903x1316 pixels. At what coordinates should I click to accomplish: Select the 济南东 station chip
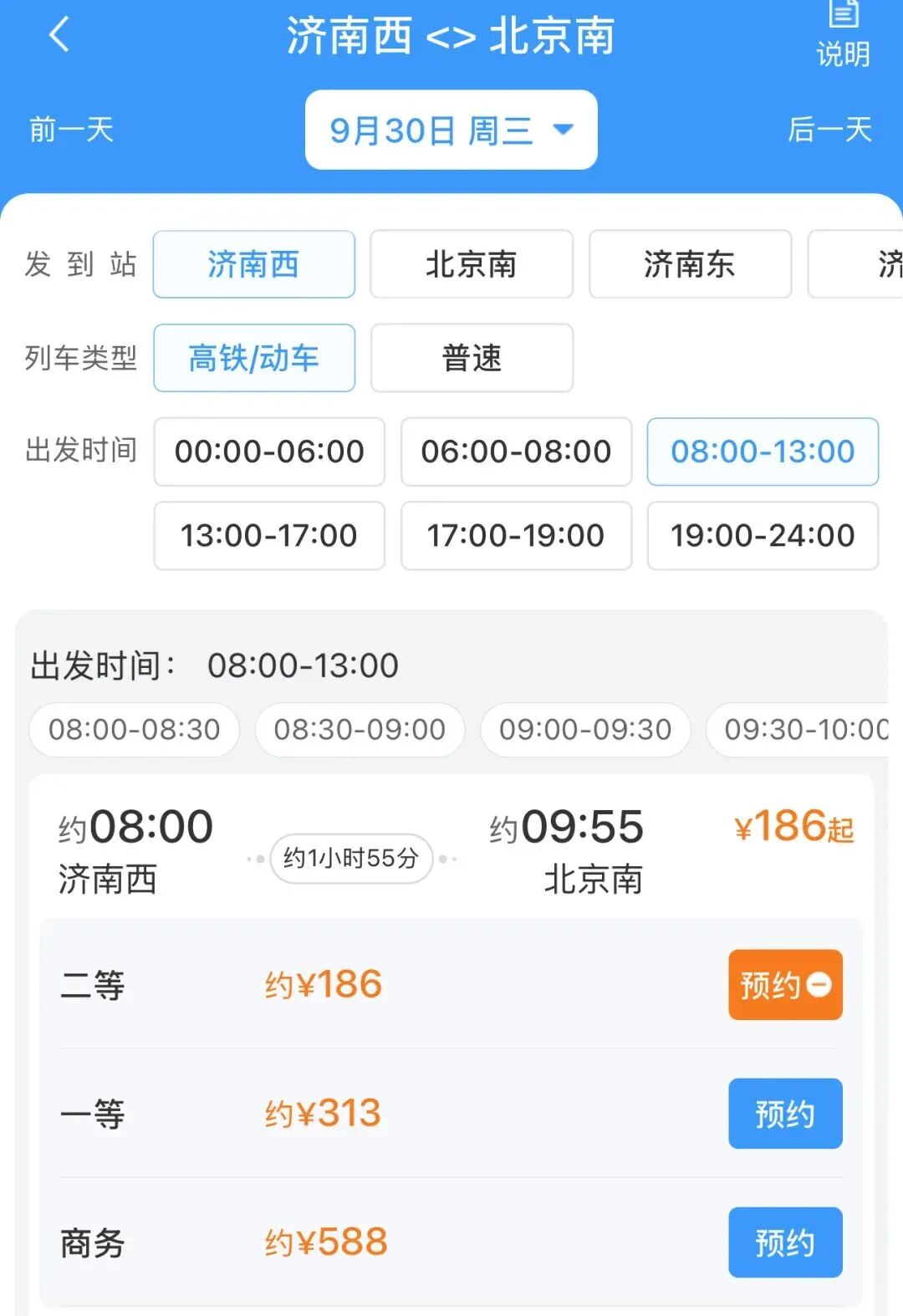[690, 264]
